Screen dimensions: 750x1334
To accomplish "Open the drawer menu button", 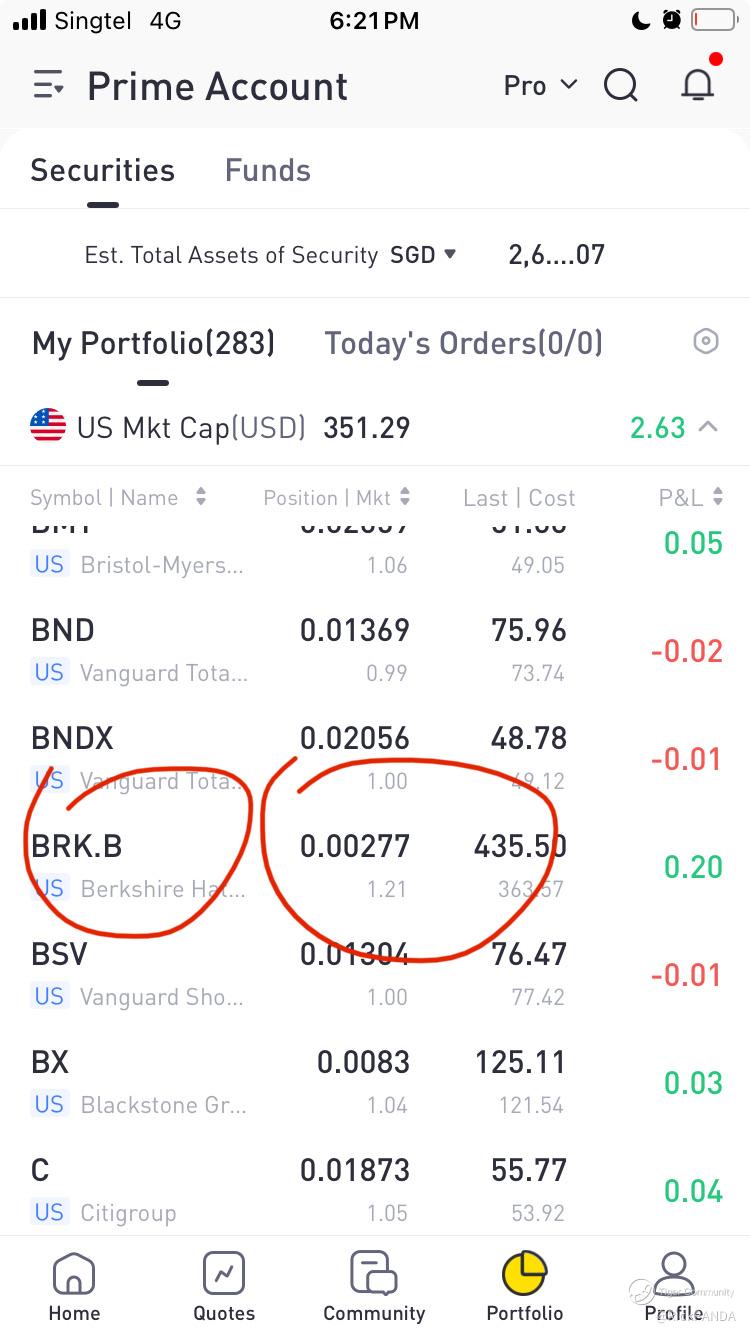I will pos(48,86).
